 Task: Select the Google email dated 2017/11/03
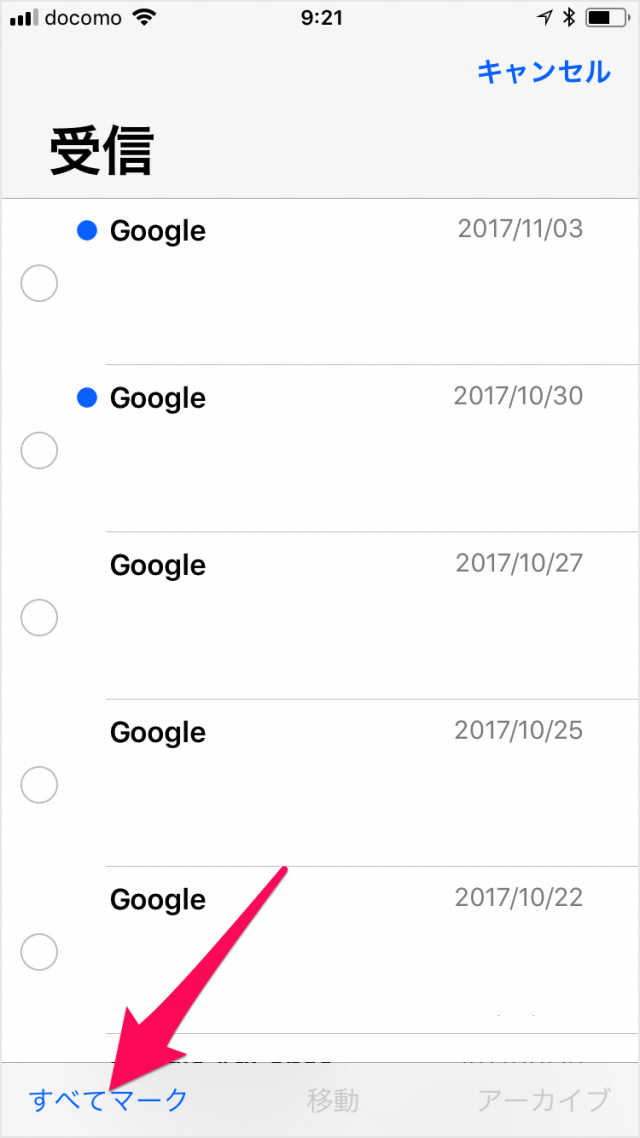click(x=39, y=285)
